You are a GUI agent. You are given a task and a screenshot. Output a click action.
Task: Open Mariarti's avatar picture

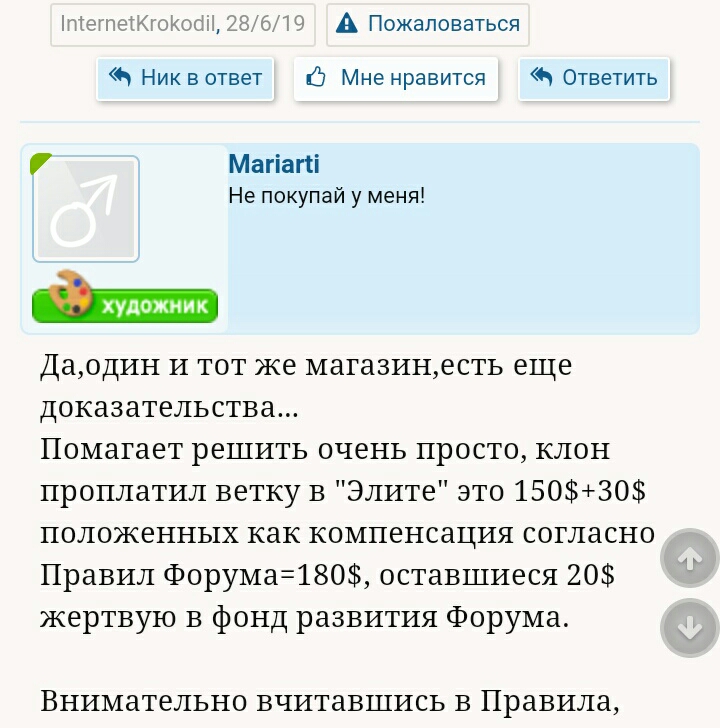tap(86, 209)
